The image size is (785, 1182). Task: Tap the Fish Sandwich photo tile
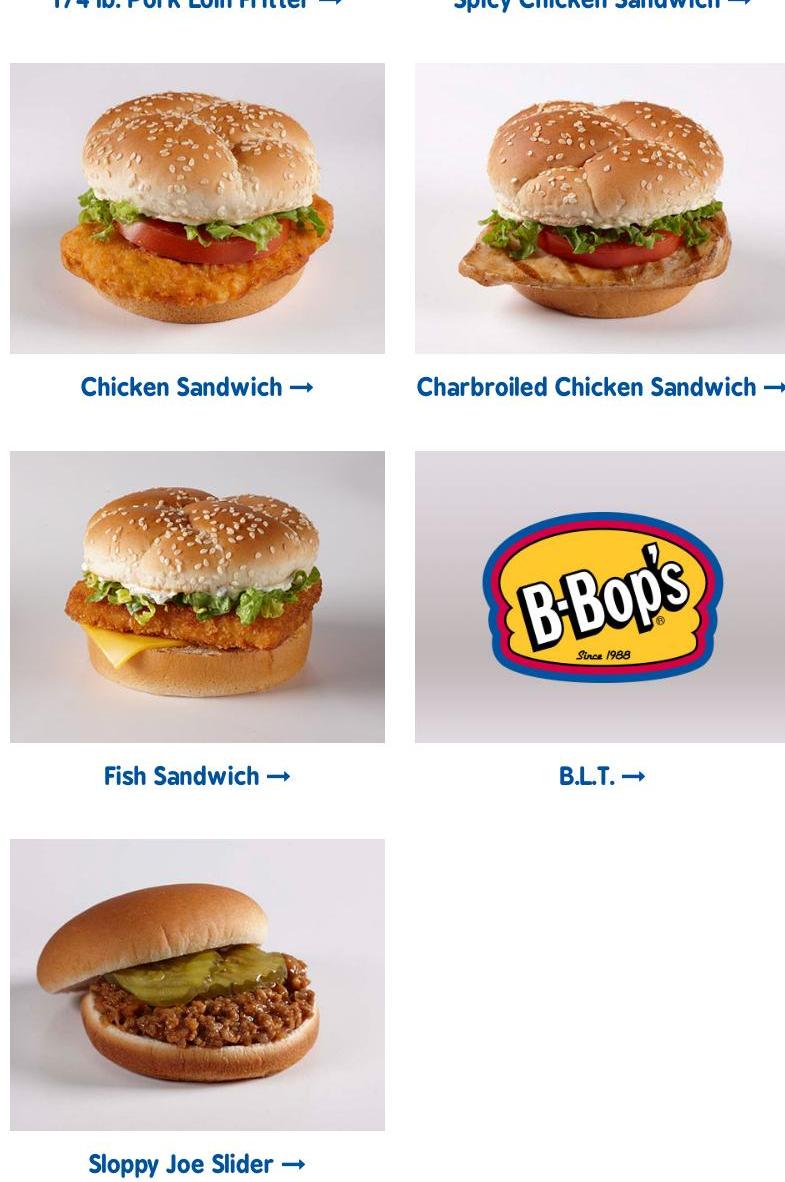click(x=197, y=596)
